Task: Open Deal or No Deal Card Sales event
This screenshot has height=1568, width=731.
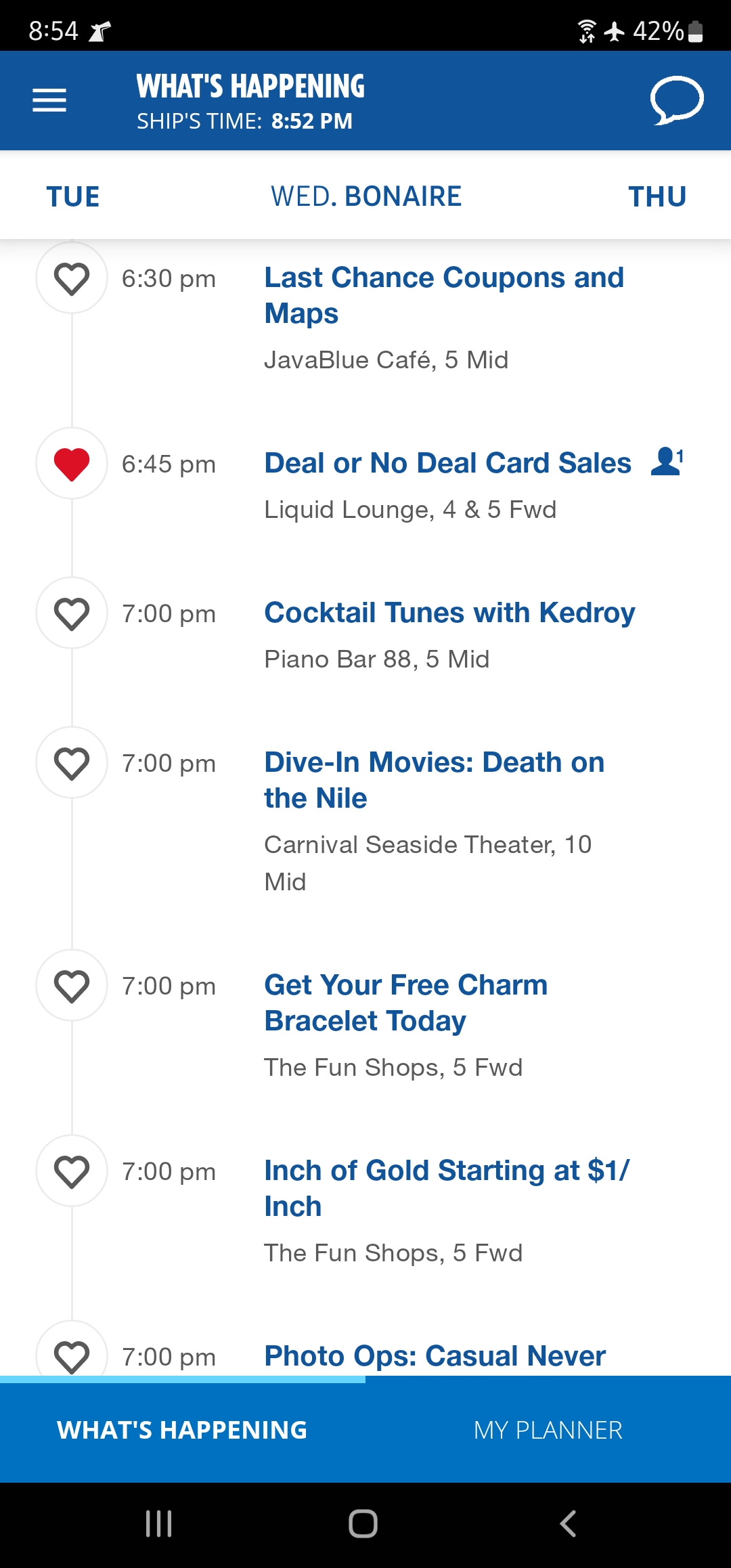Action: (x=447, y=463)
